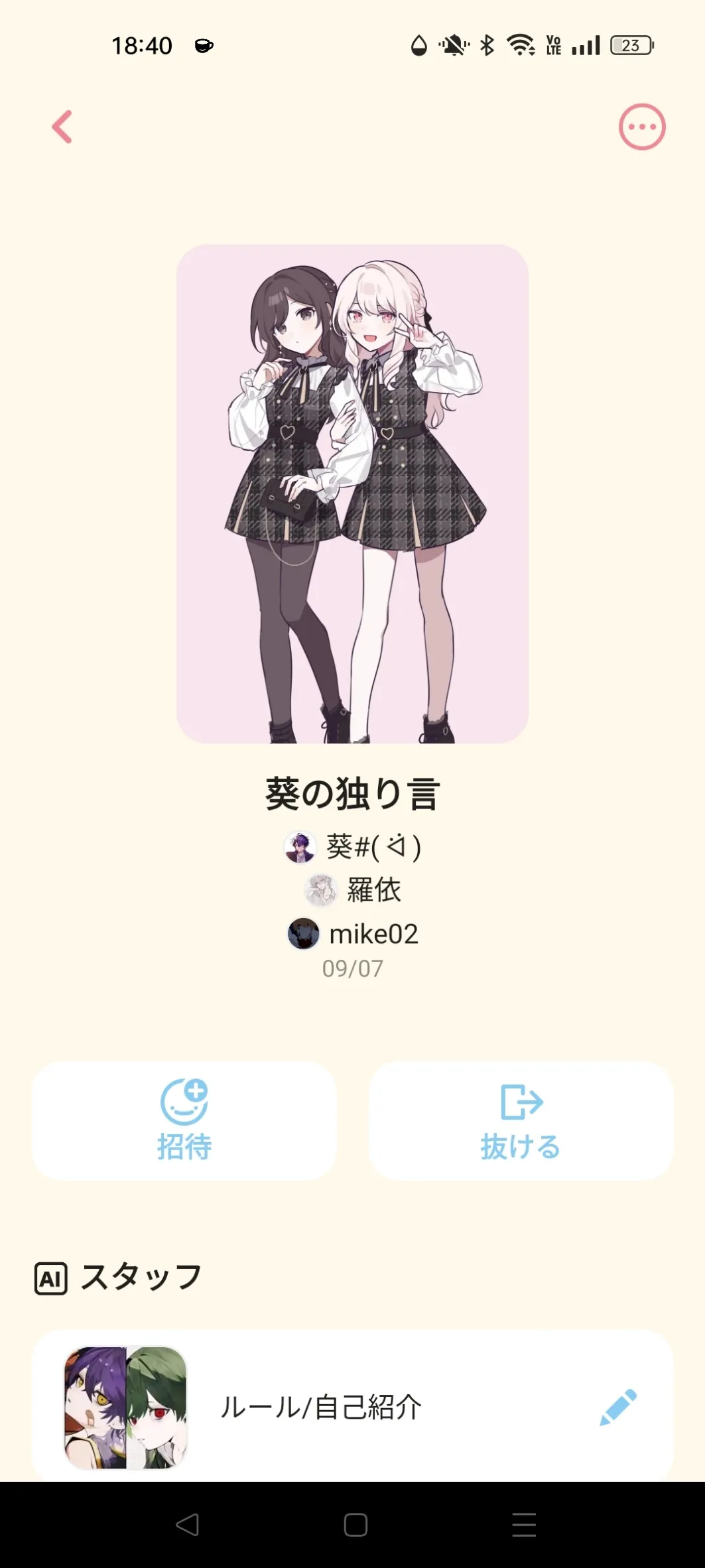Open recent apps from navigation bar
The width and height of the screenshot is (705, 1568).
[x=524, y=1525]
